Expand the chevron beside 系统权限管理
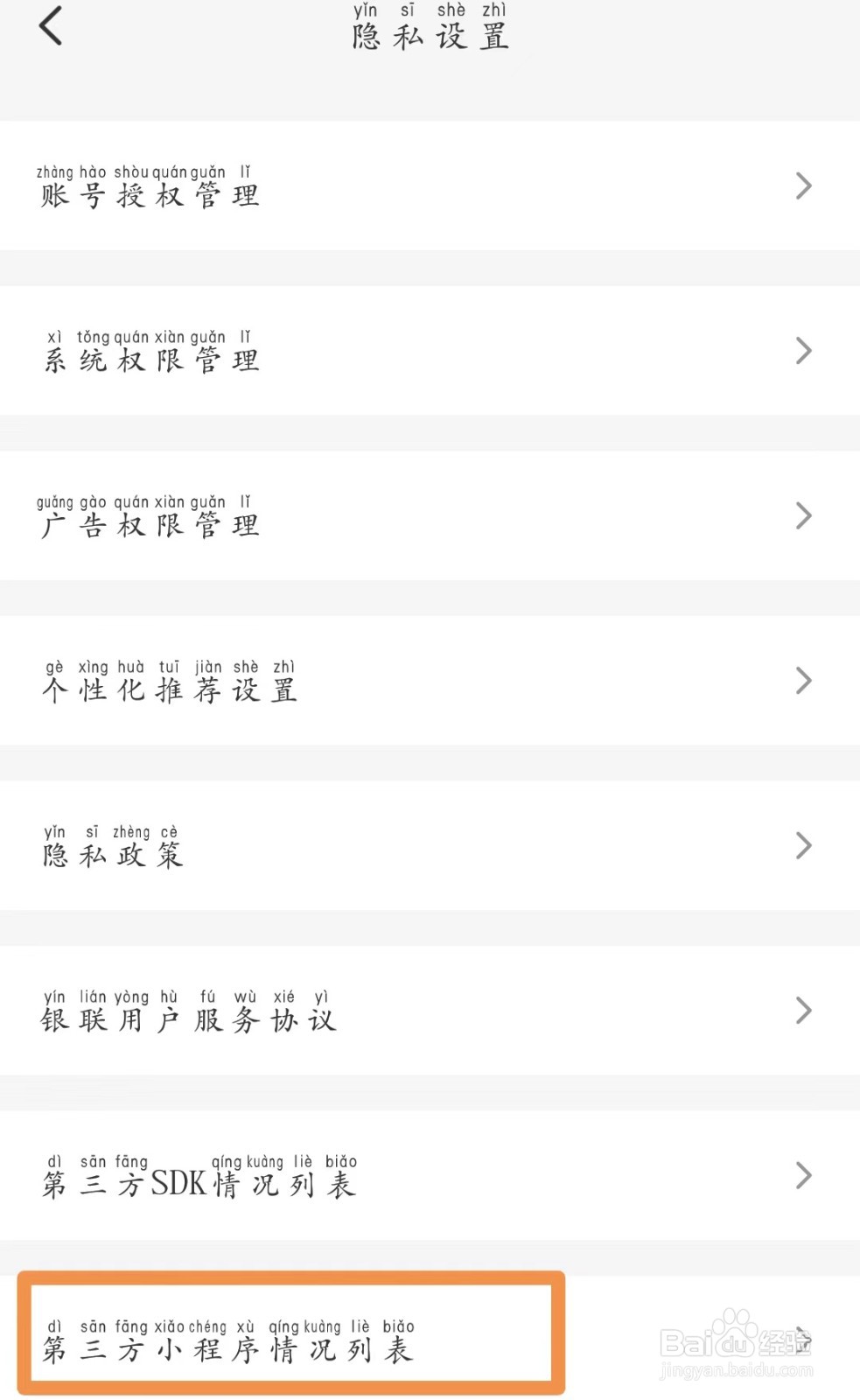The image size is (860, 1400). click(803, 350)
